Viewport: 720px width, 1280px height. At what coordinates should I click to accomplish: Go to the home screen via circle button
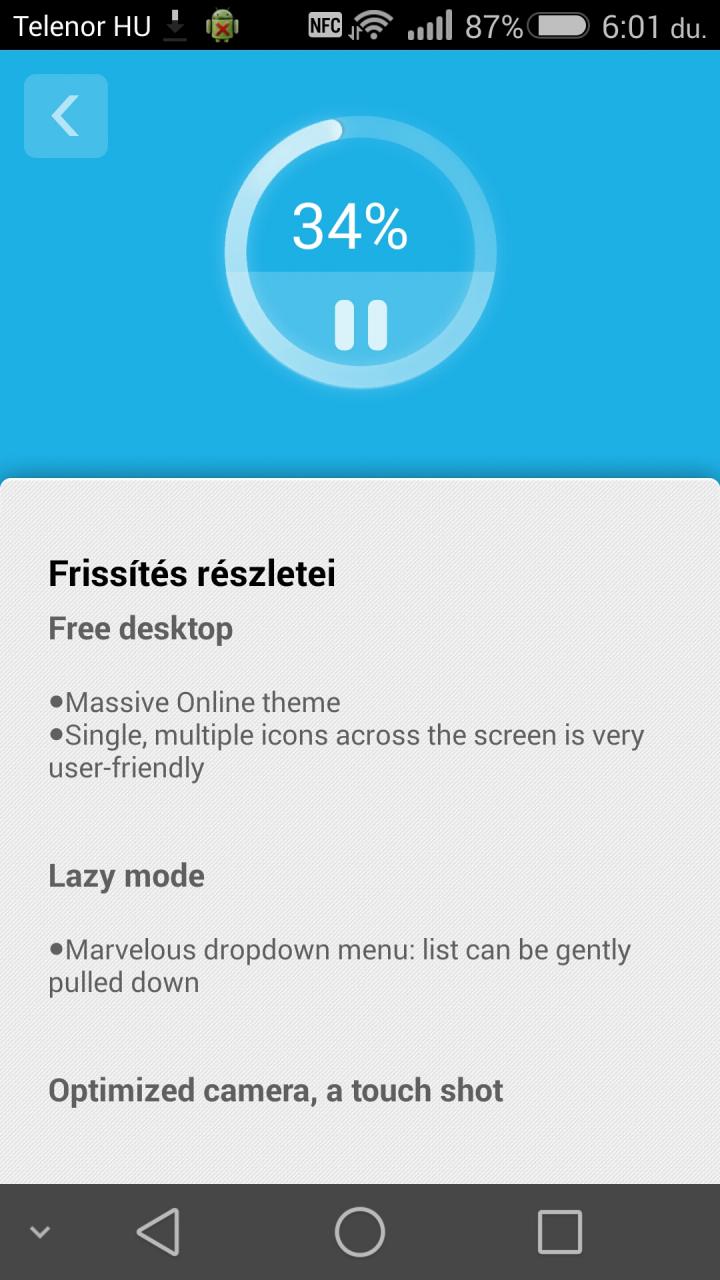[360, 1232]
